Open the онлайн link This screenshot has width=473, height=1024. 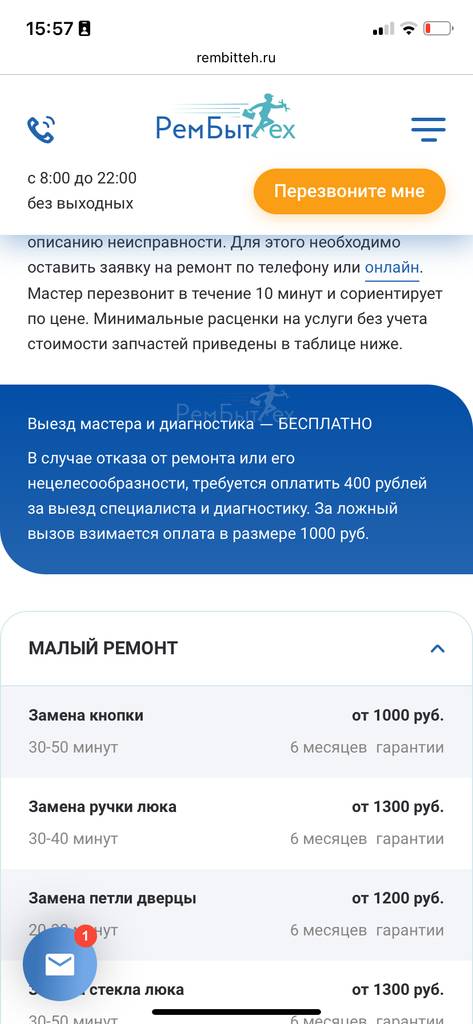point(392,267)
